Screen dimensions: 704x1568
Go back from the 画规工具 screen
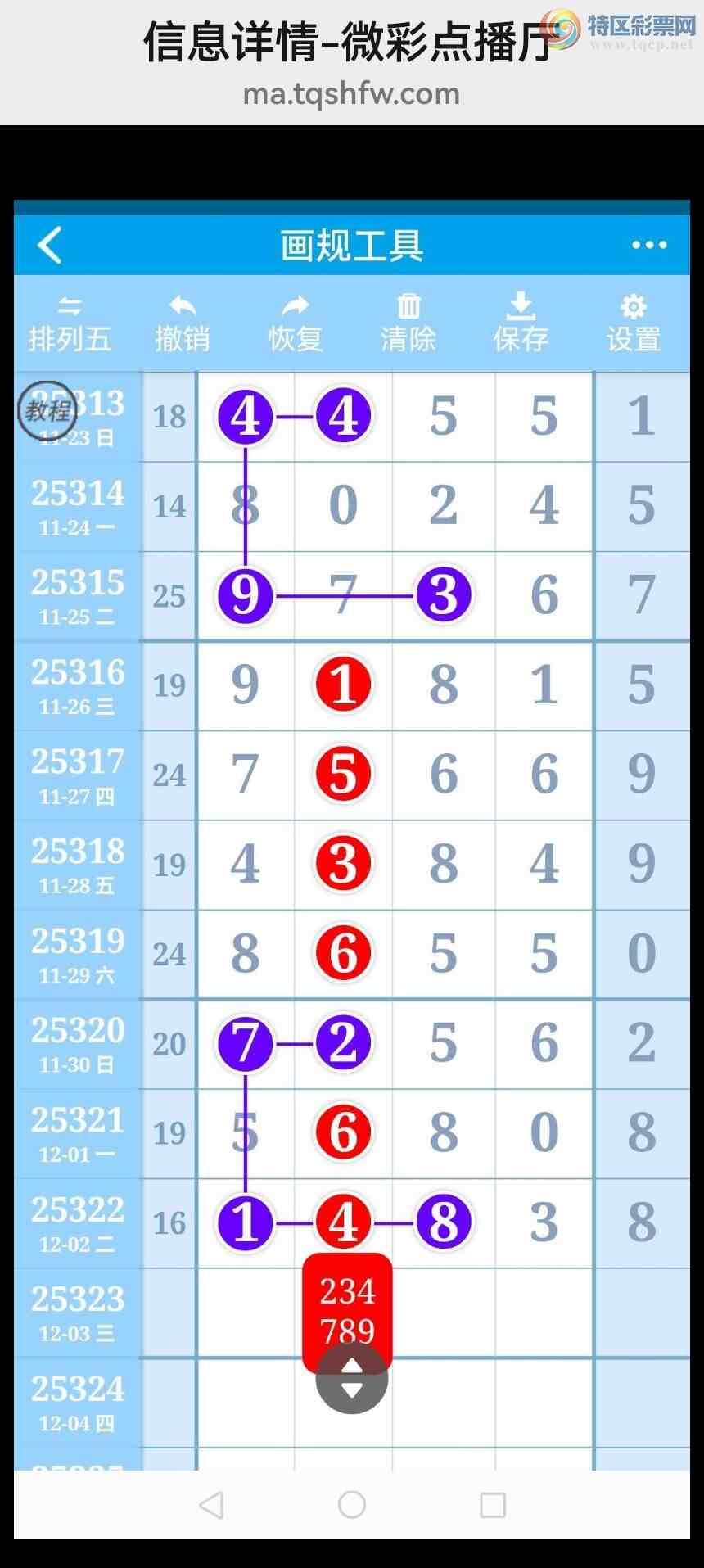[x=50, y=245]
